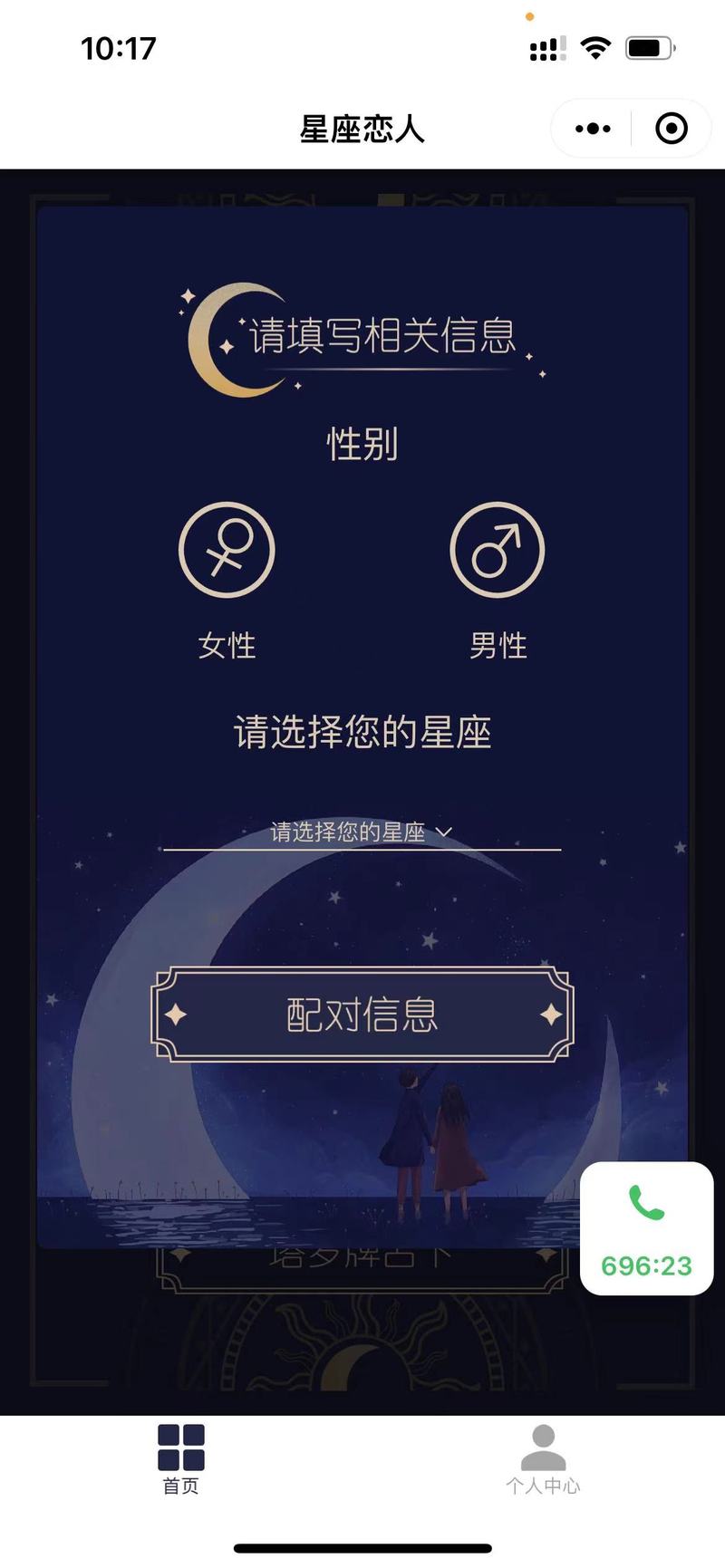Select the 女性 gender option
Viewport: 725px width, 1568px height.
[227, 551]
